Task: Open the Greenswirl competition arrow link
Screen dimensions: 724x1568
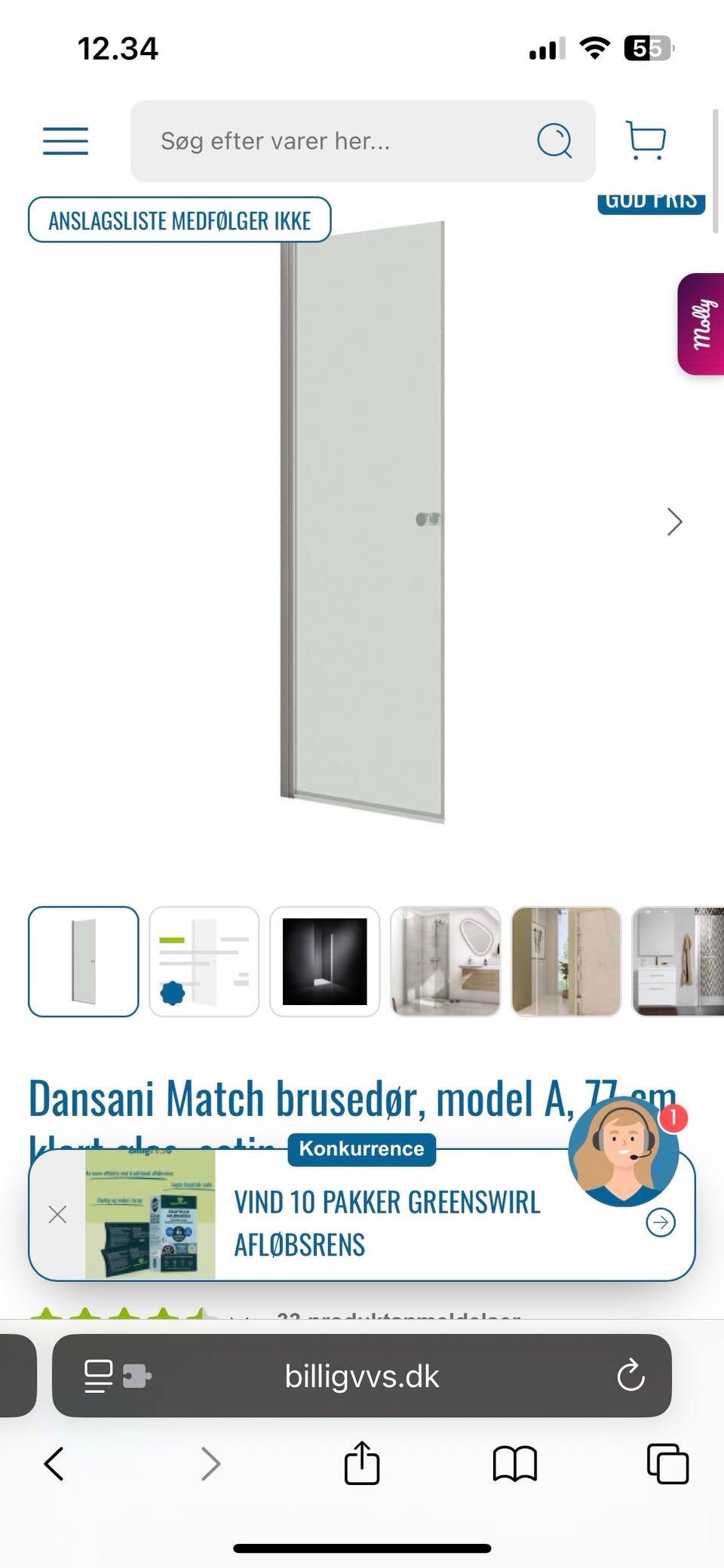Action: [x=661, y=1222]
